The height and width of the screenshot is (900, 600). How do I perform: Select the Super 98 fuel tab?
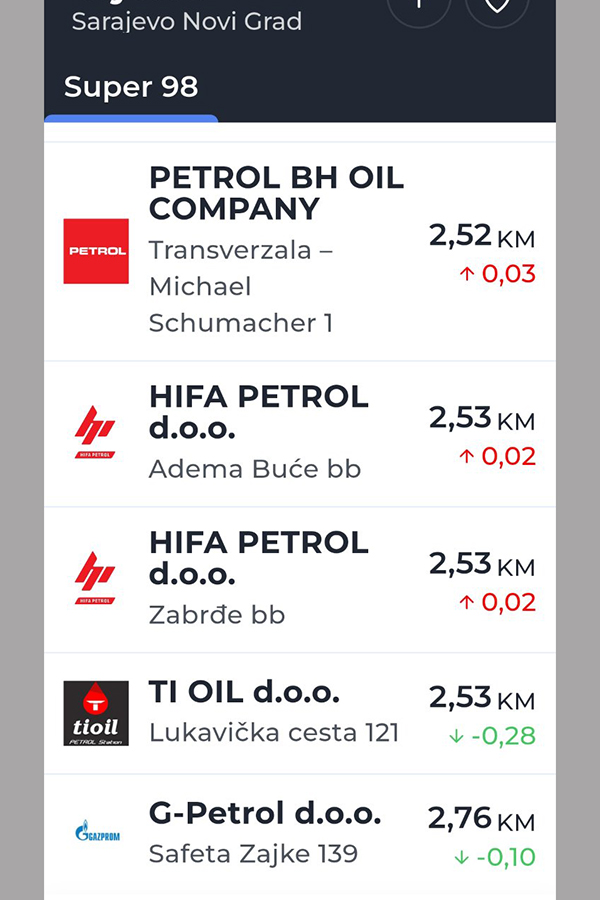tap(131, 87)
